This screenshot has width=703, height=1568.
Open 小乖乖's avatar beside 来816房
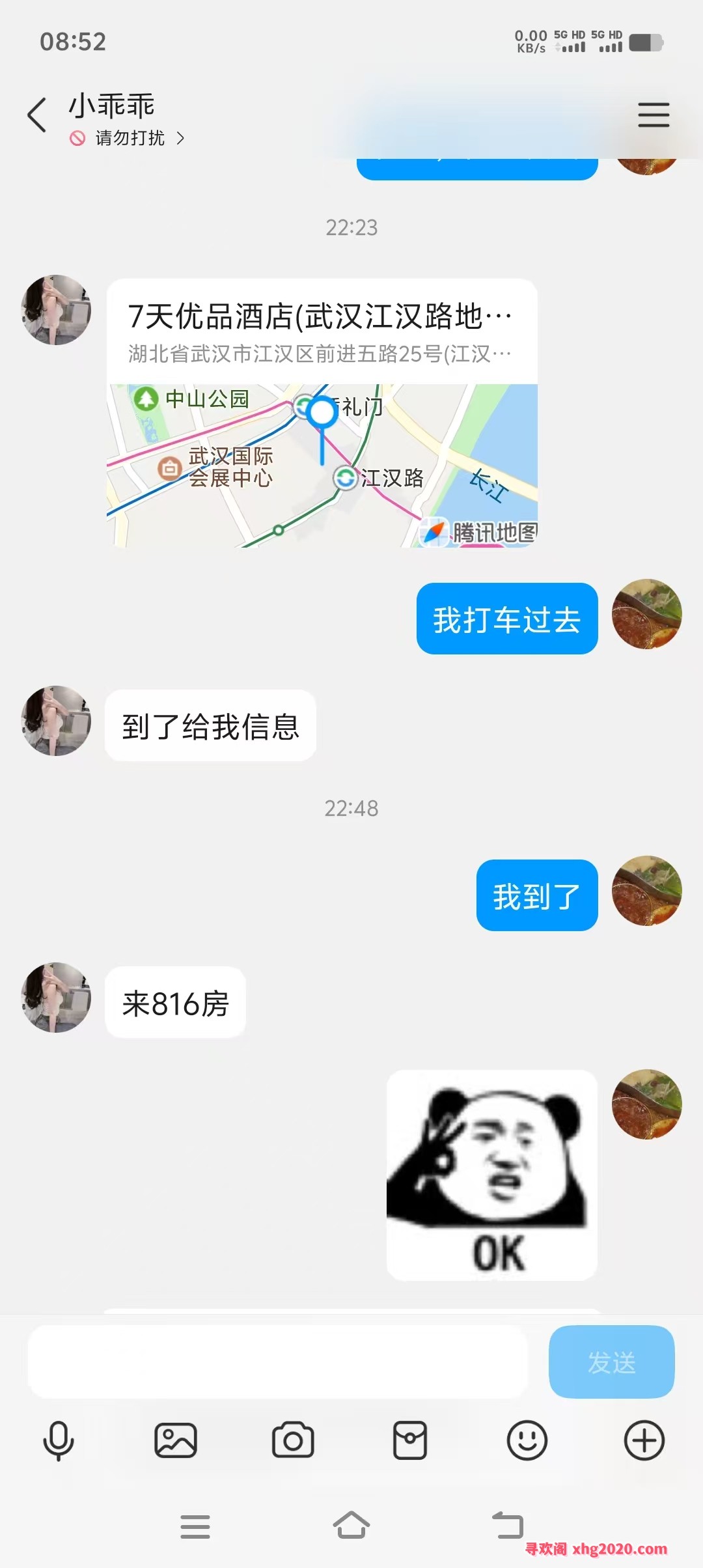coord(56,997)
